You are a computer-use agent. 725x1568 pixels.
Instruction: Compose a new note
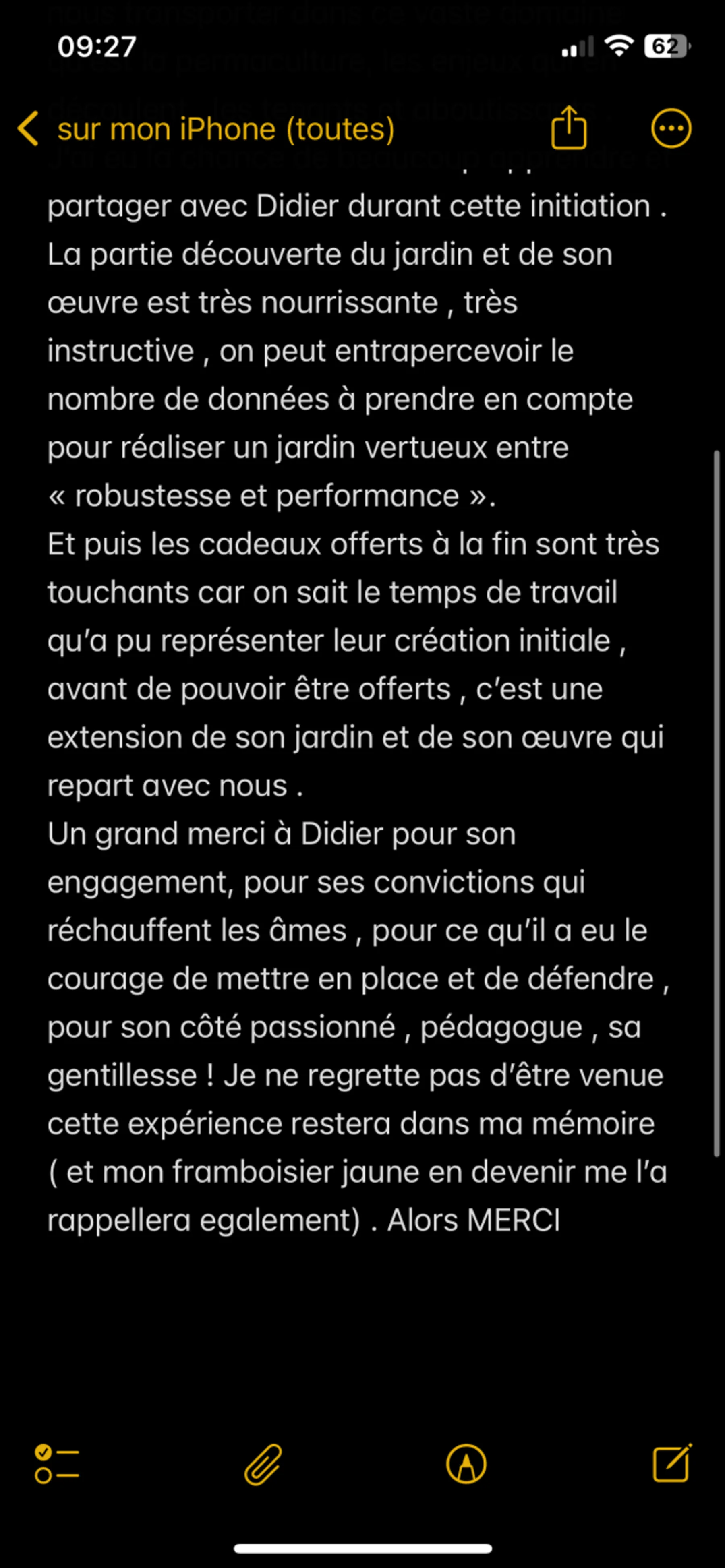pos(672,1463)
